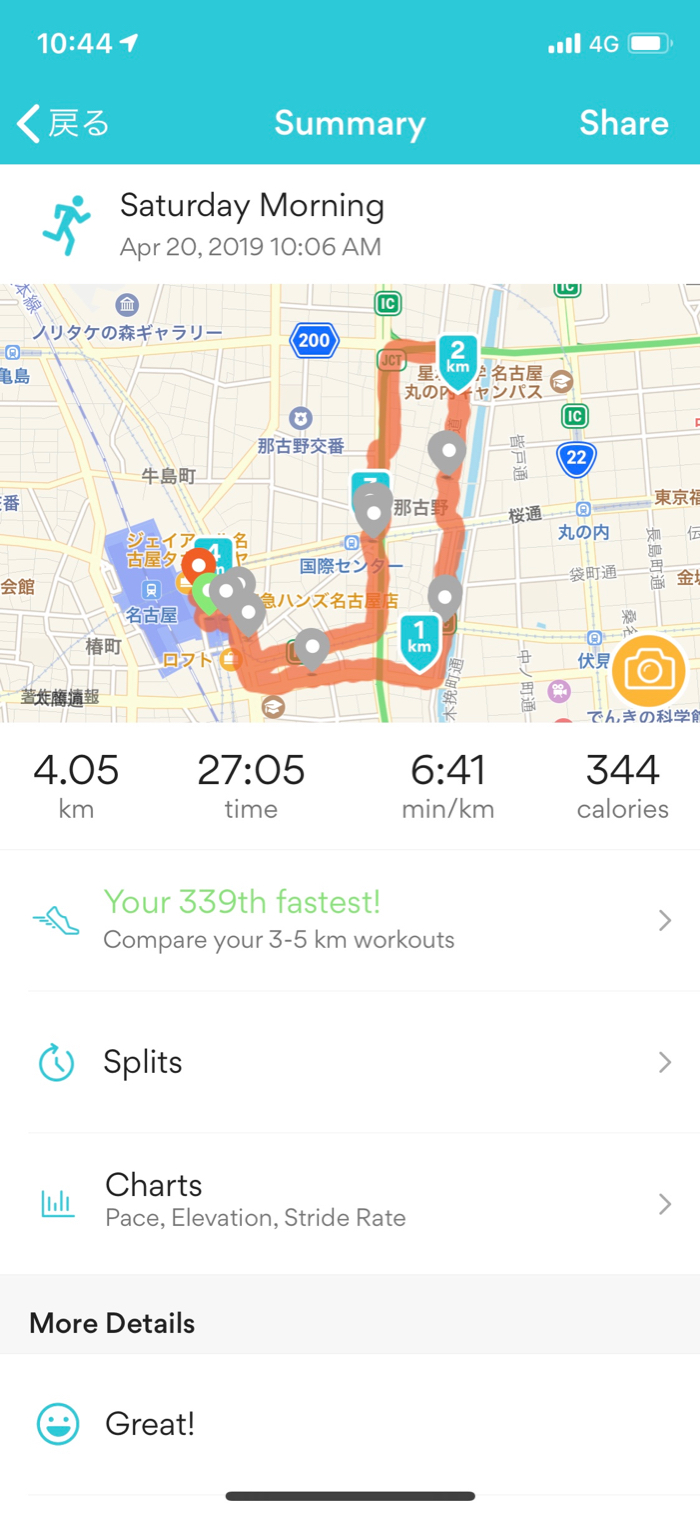Go back with the 戻る button
Screen dimensions: 700x1516
point(63,124)
